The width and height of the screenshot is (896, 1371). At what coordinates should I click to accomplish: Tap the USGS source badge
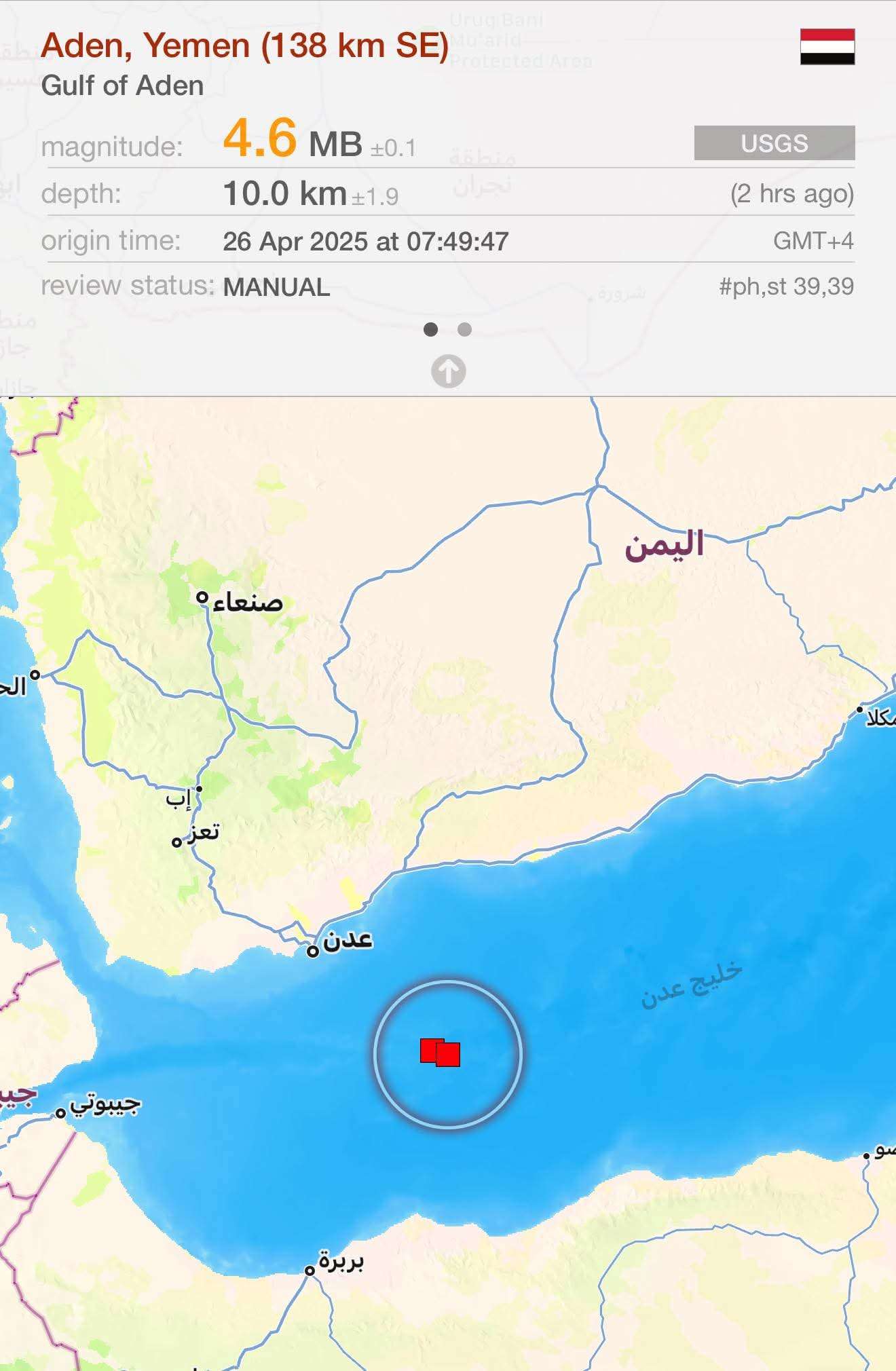(x=774, y=143)
